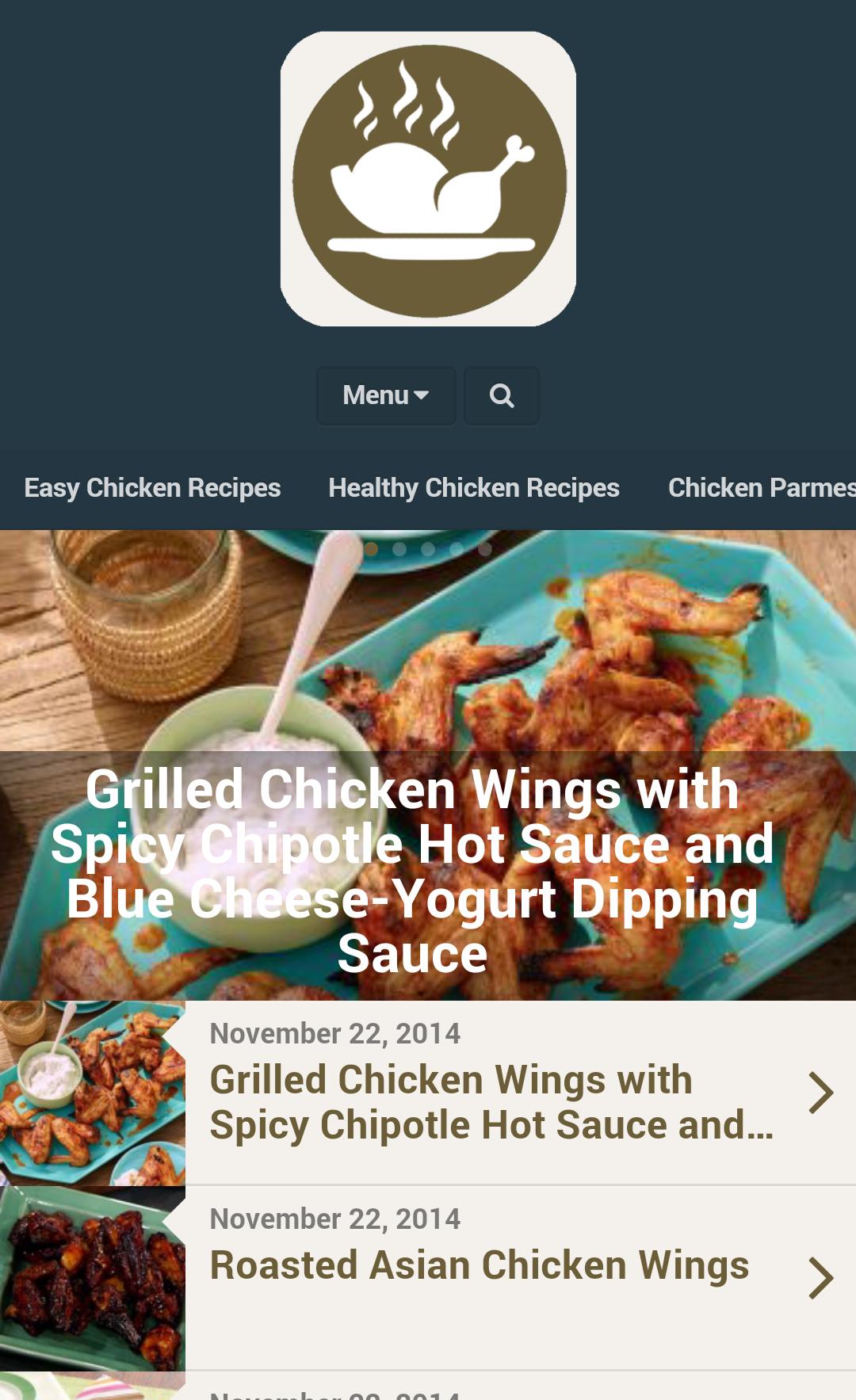
Task: Select the third carousel indicator dot
Action: coord(427,547)
